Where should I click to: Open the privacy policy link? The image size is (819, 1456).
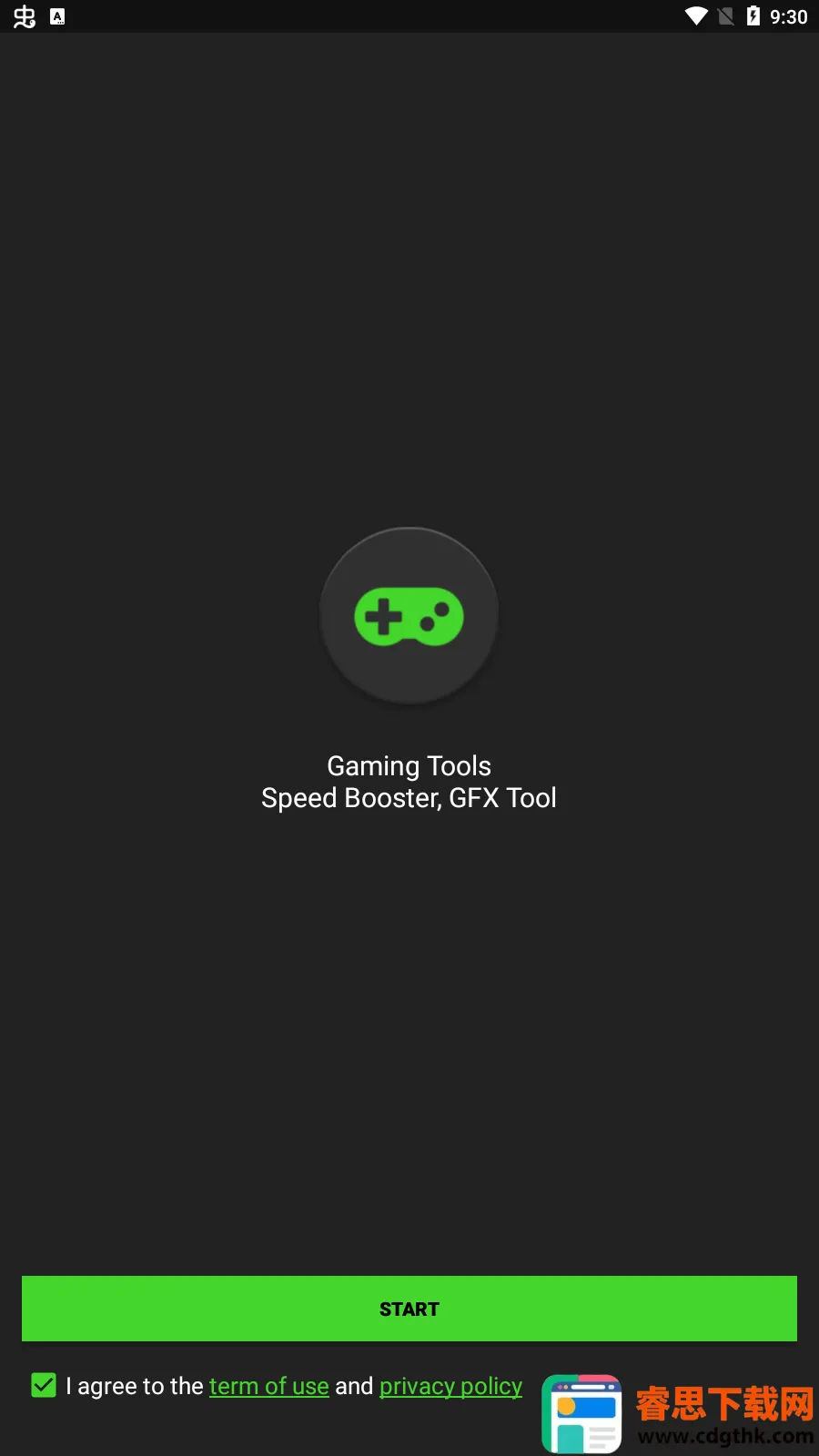click(450, 1386)
